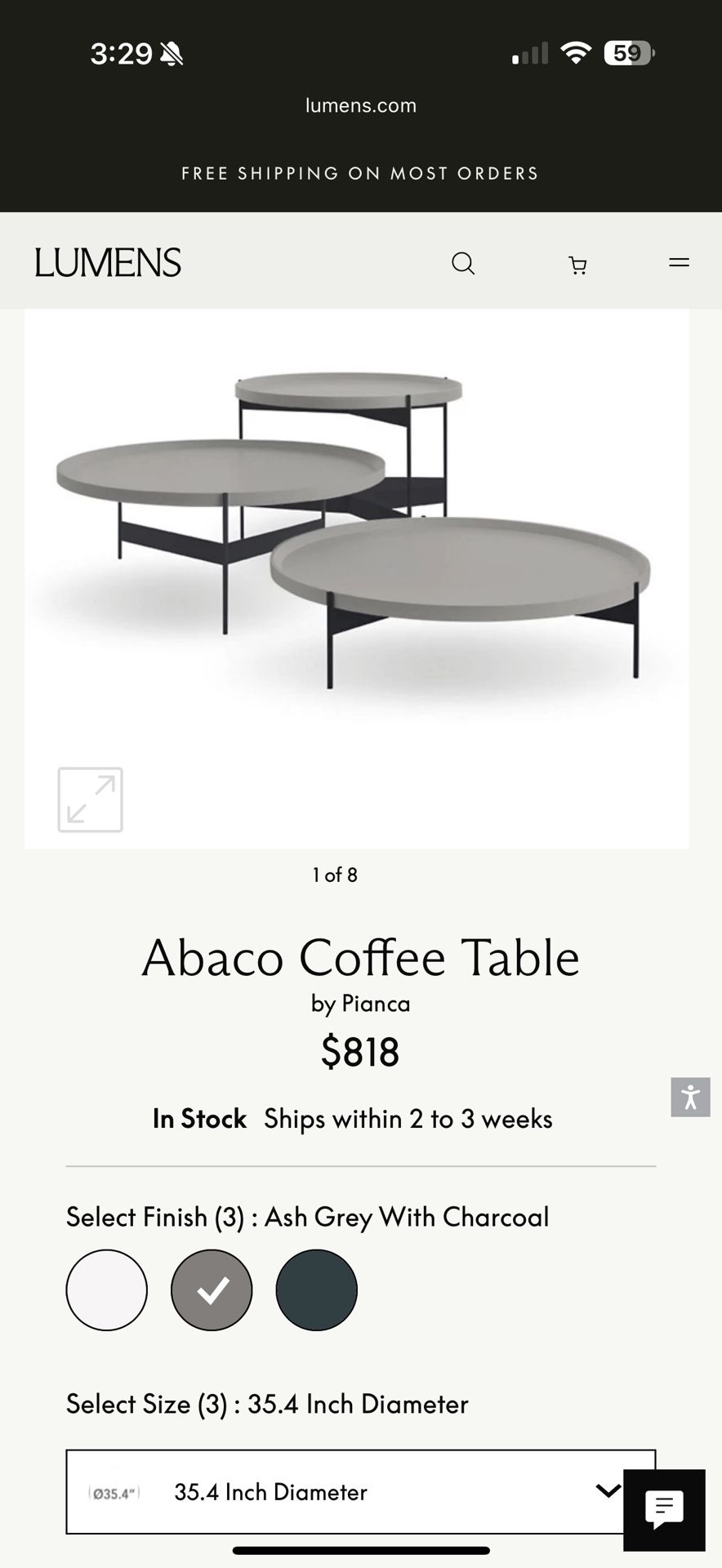
Task: Open the search icon
Action: [x=463, y=263]
